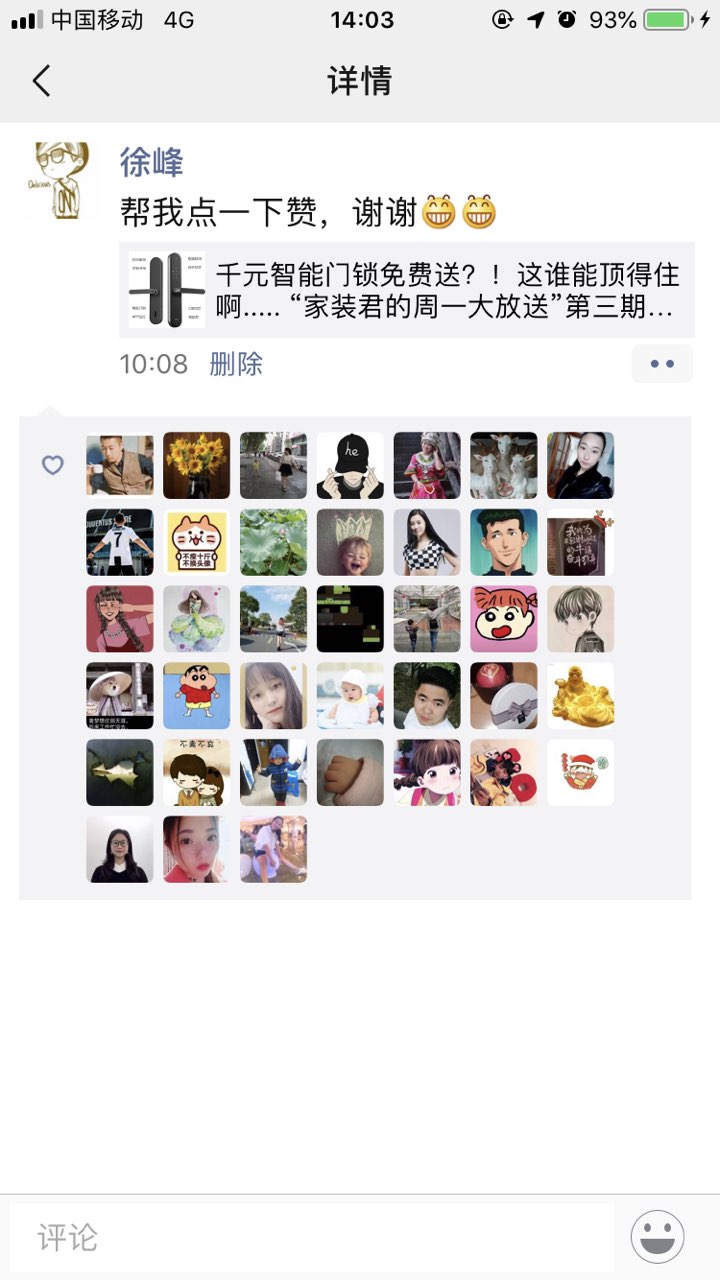Open the liker with black 'he' cap avatar
720x1280 pixels.
(x=350, y=465)
